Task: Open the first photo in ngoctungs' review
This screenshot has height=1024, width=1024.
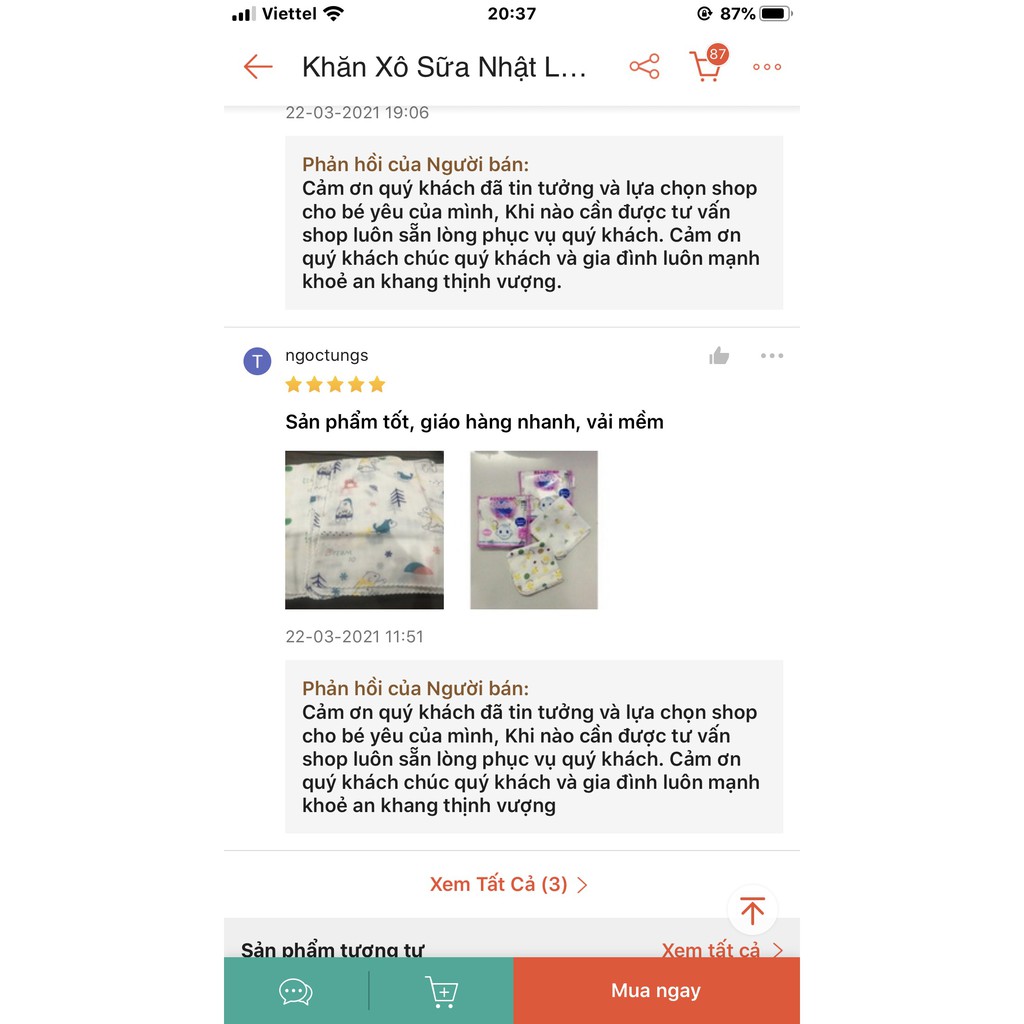Action: click(364, 530)
